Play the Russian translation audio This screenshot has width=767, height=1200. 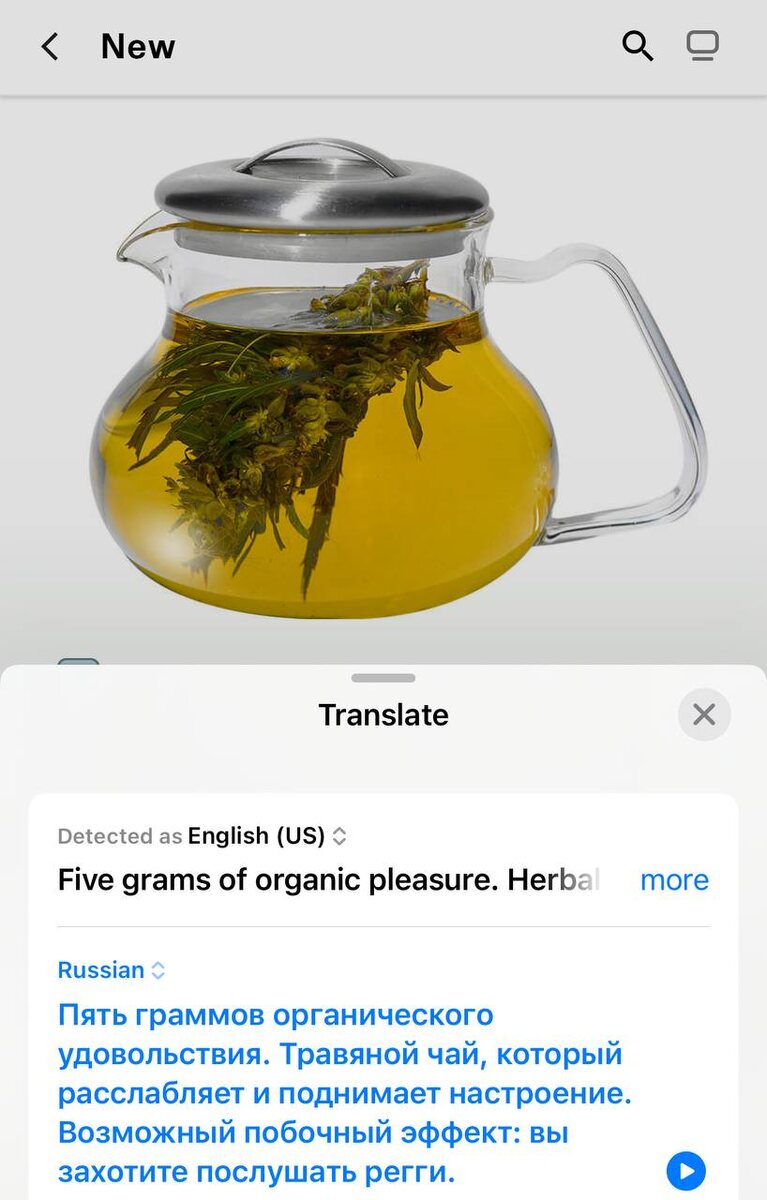point(686,1170)
